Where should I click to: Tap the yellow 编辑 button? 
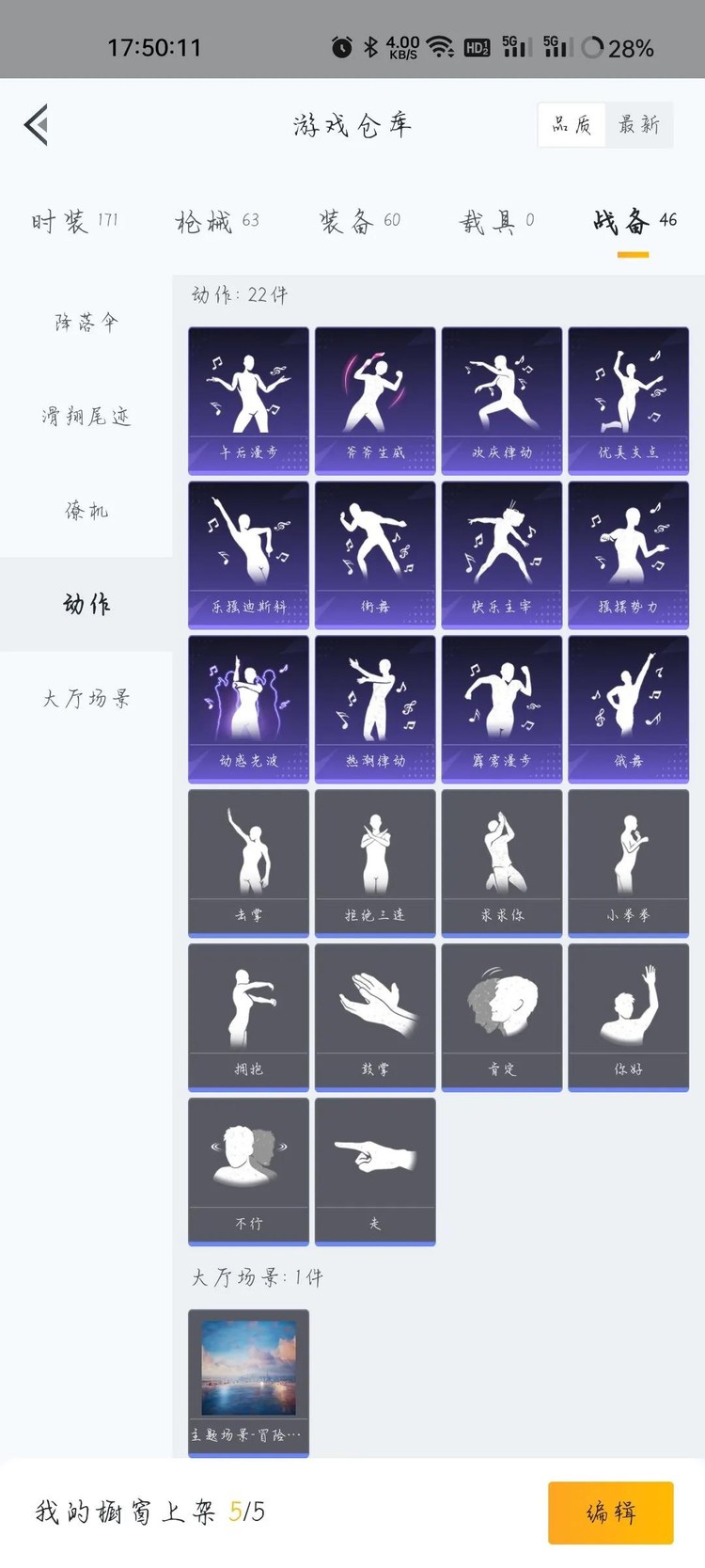pyautogui.click(x=611, y=1513)
